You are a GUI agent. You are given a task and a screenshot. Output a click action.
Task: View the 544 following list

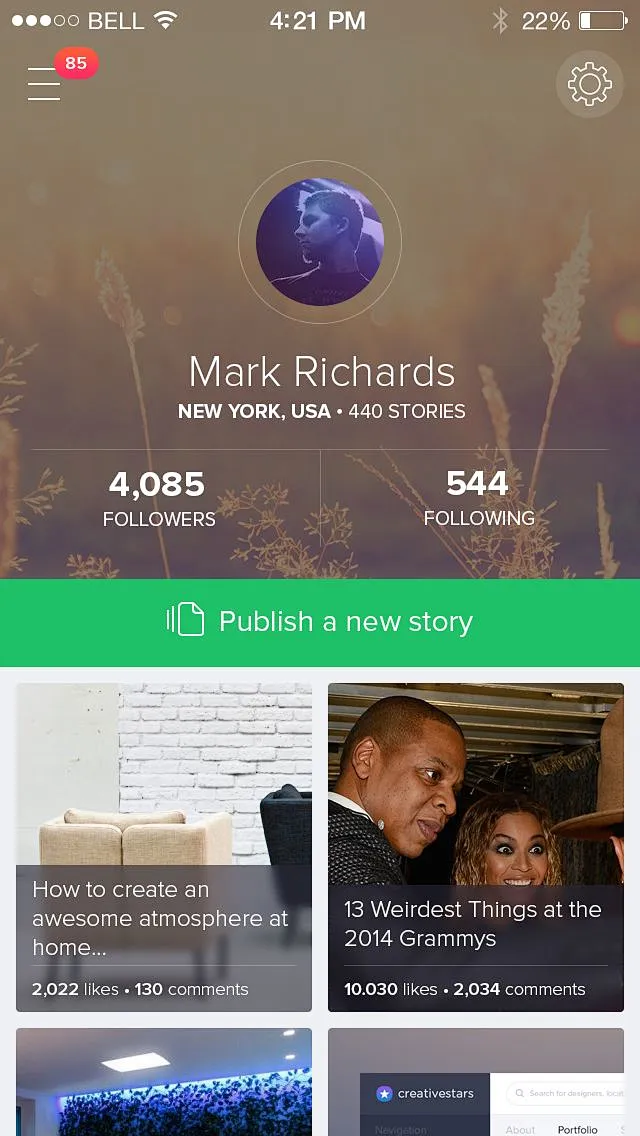pyautogui.click(x=478, y=499)
